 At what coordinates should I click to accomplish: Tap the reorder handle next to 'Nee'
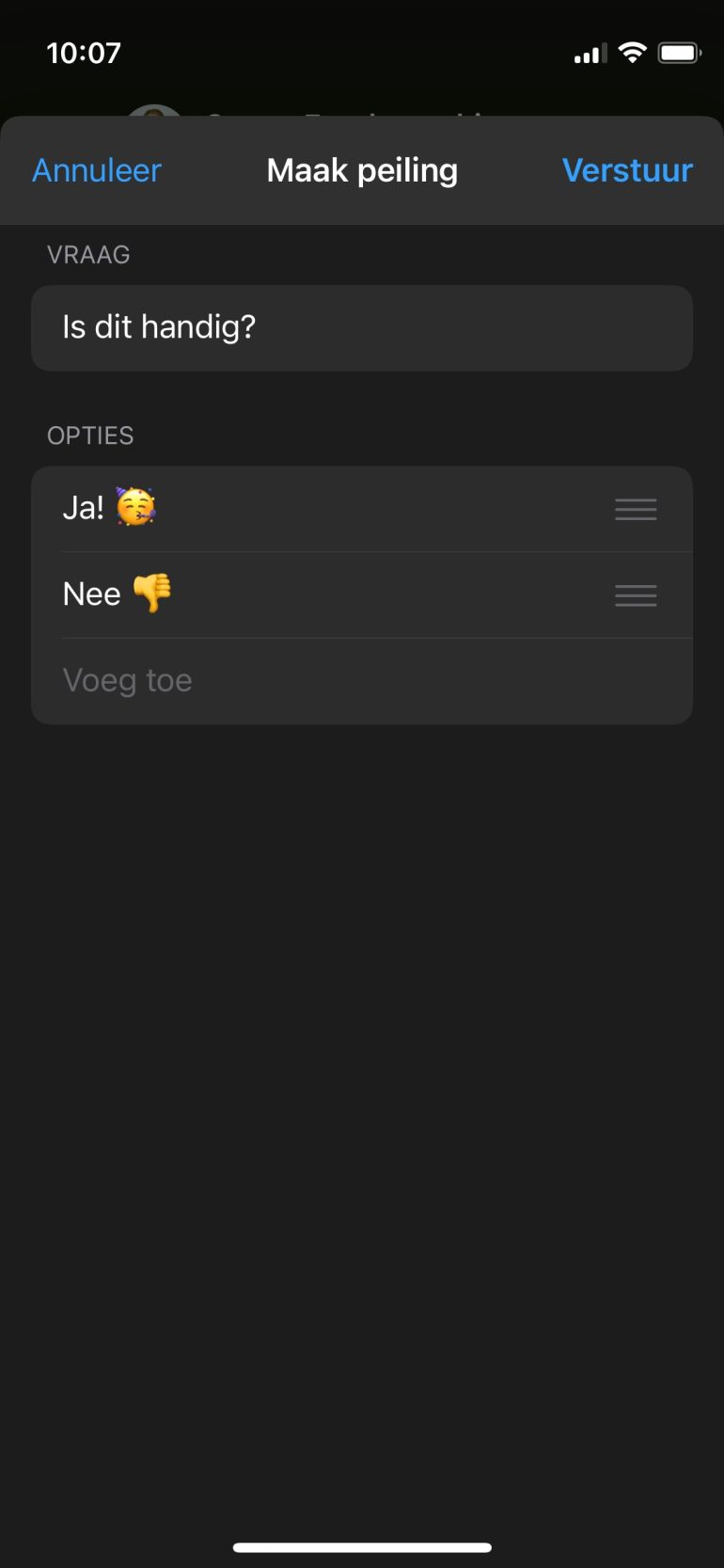(636, 595)
